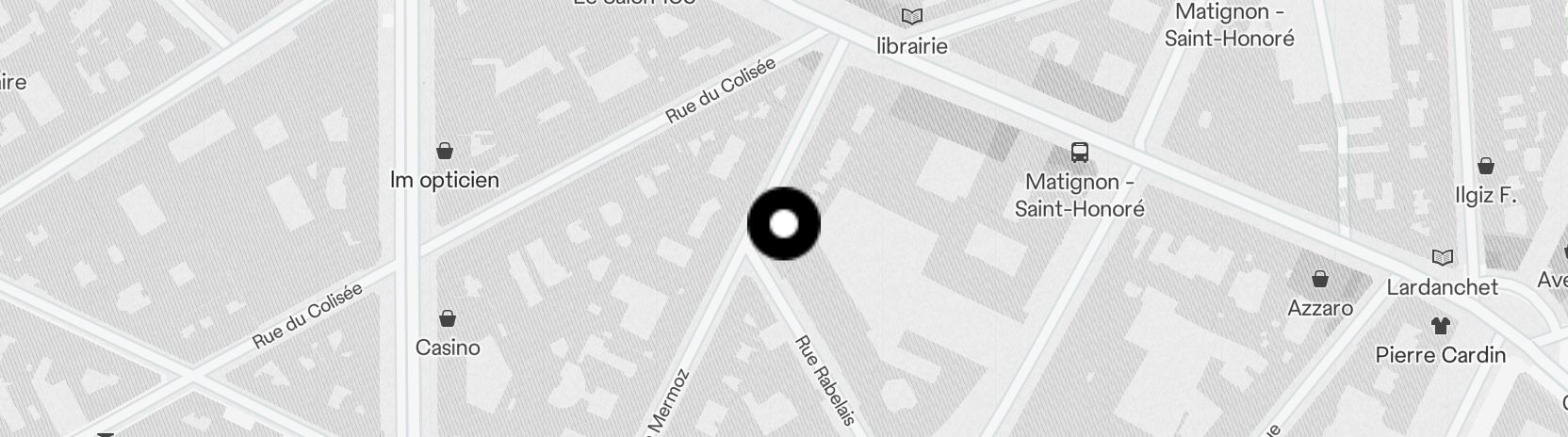Open the Ilgiz F. shop marker
The image size is (1568, 437).
[1486, 167]
